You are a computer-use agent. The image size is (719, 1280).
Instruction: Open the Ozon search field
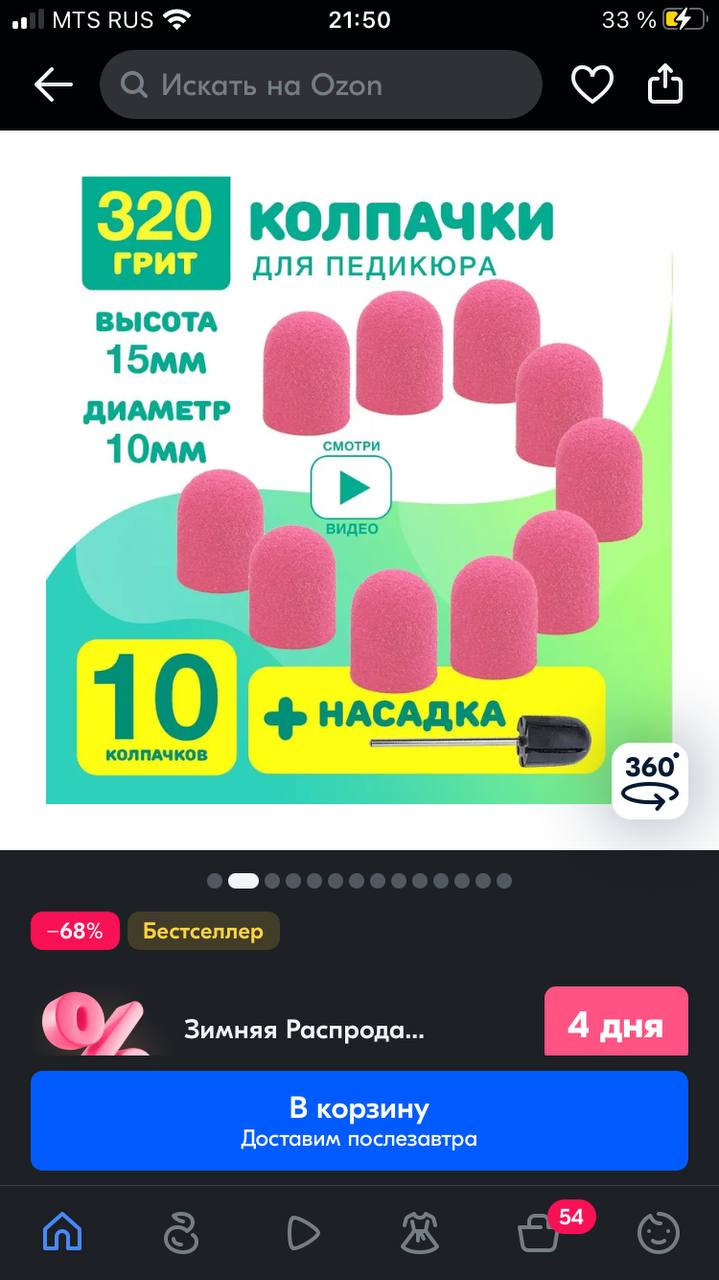point(321,86)
